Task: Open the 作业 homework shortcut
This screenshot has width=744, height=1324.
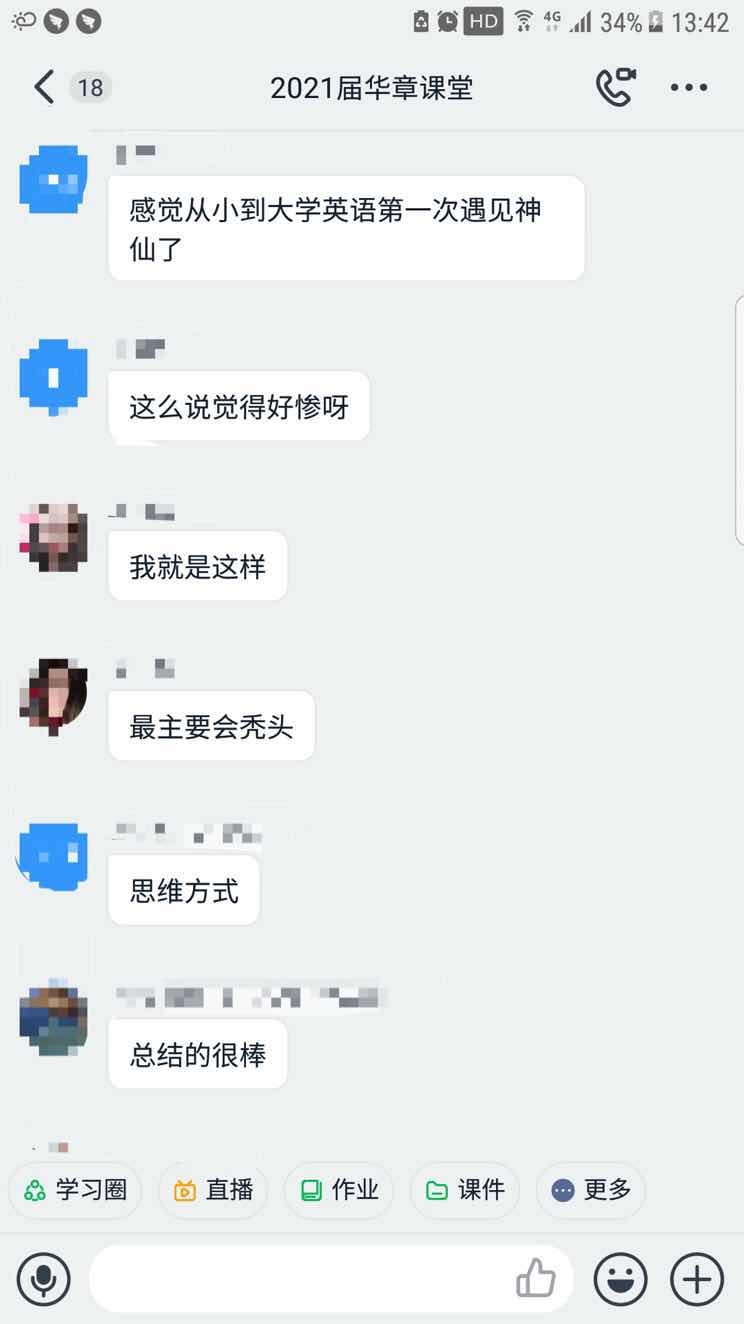Action: pos(339,1190)
